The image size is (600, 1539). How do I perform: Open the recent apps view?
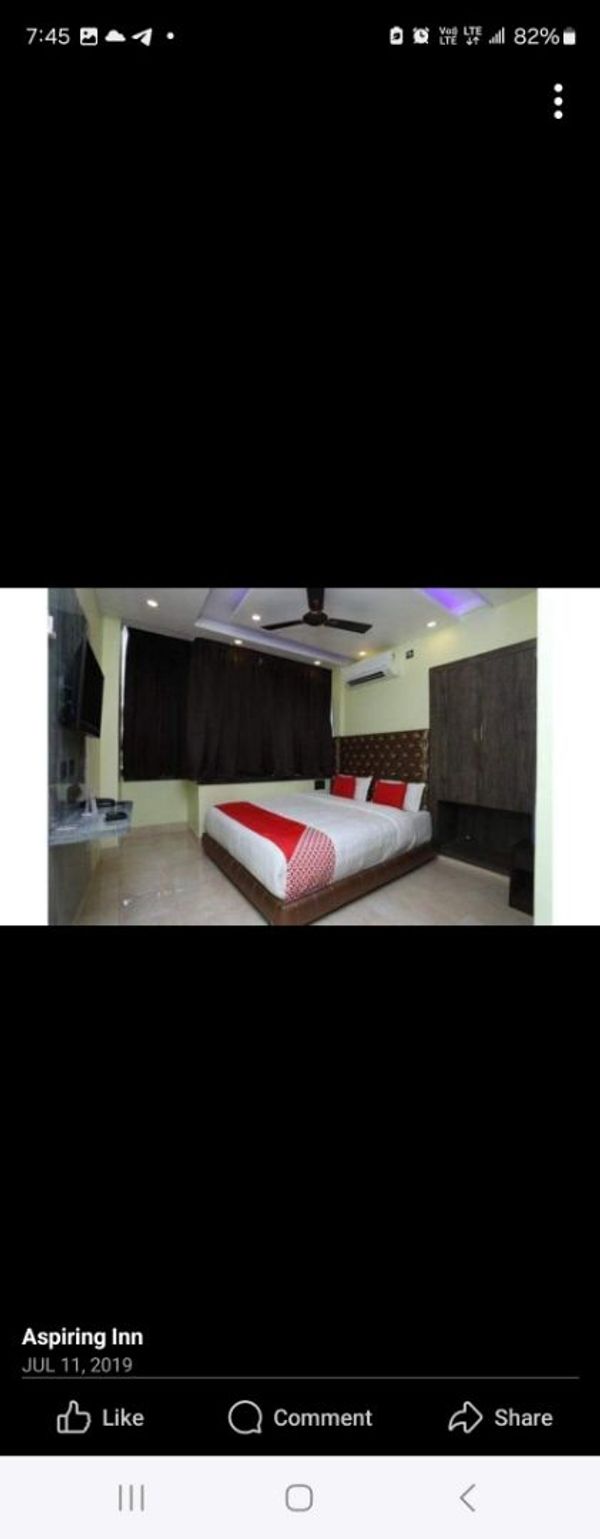click(x=131, y=1497)
